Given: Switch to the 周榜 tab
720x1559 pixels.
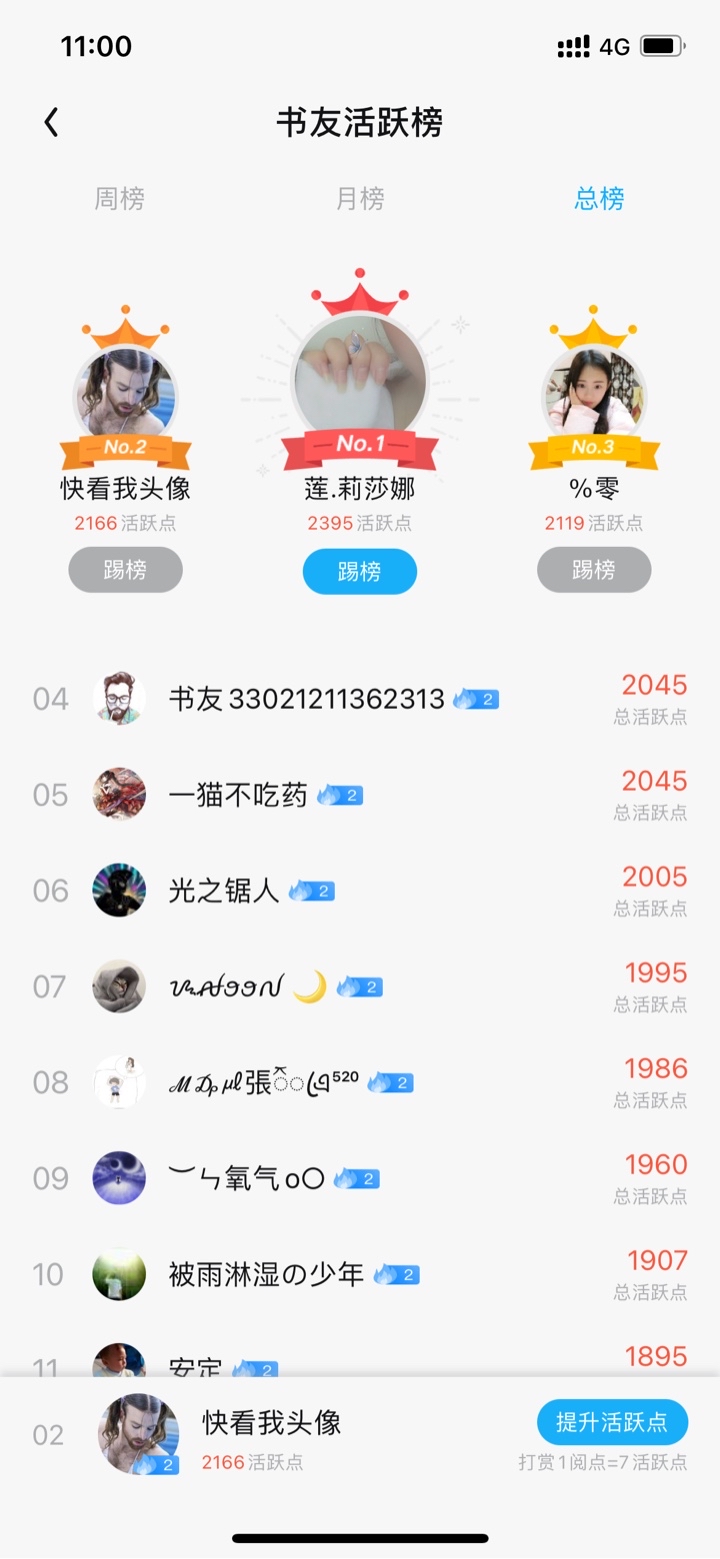Looking at the screenshot, I should [120, 199].
